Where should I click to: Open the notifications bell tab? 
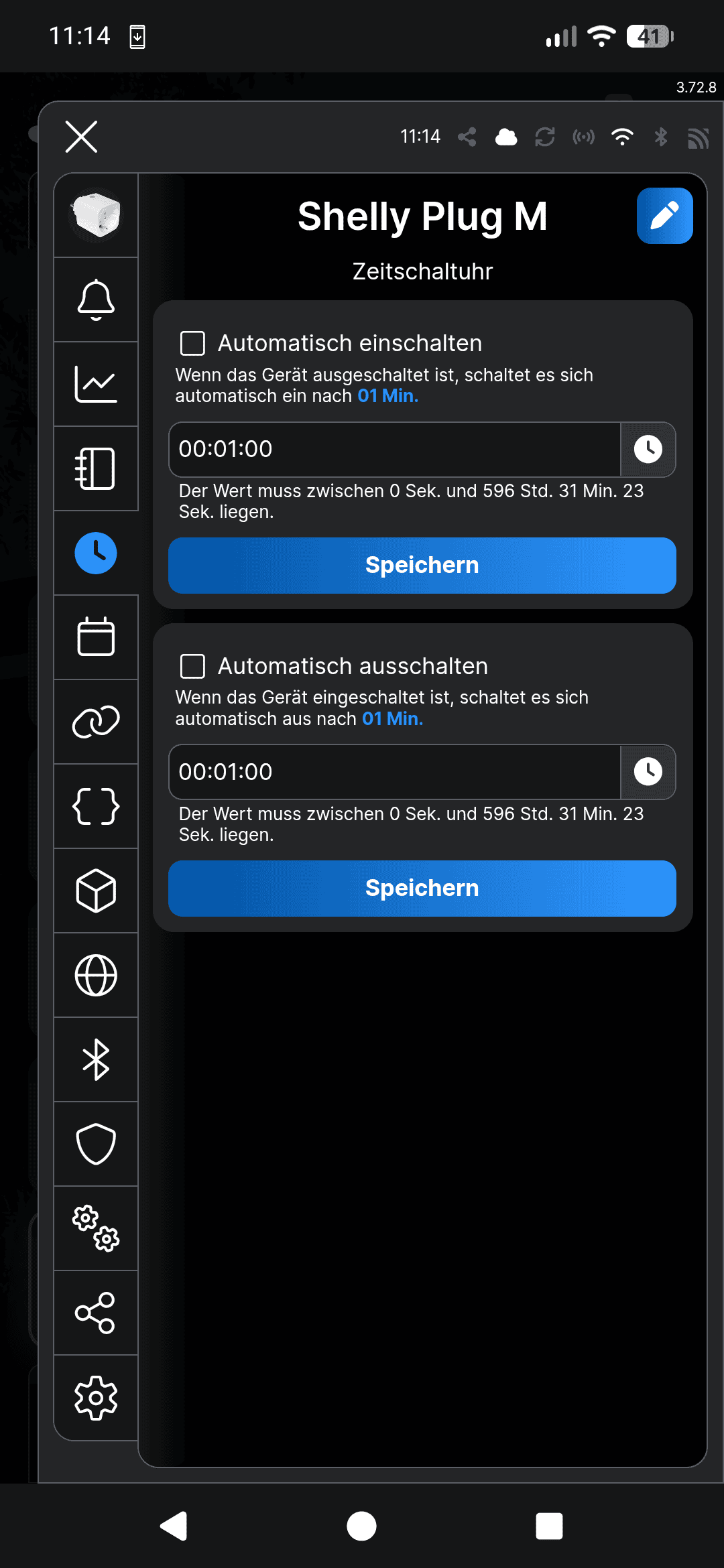click(96, 300)
